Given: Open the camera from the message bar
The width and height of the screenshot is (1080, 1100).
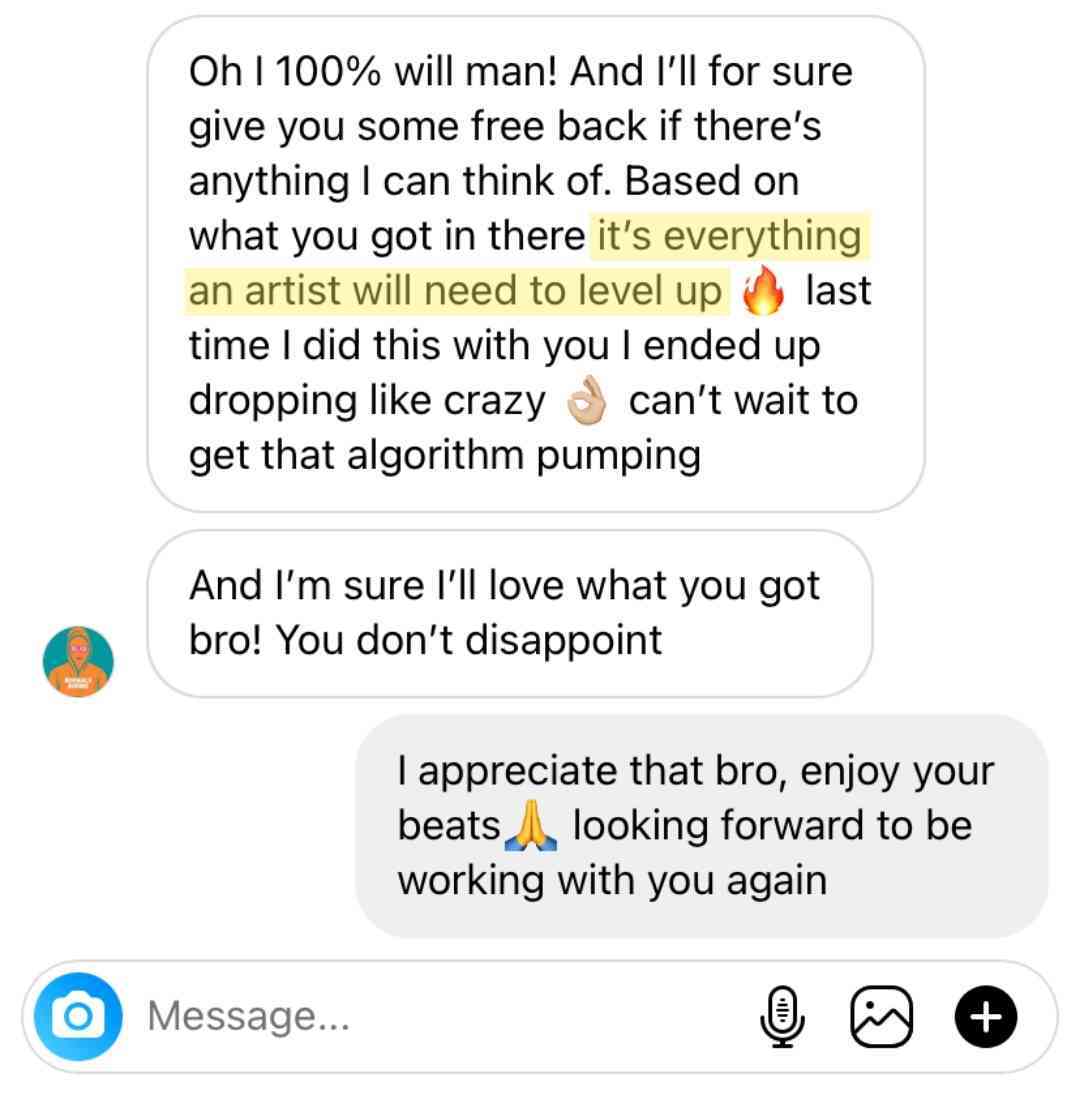Looking at the screenshot, I should [78, 1017].
